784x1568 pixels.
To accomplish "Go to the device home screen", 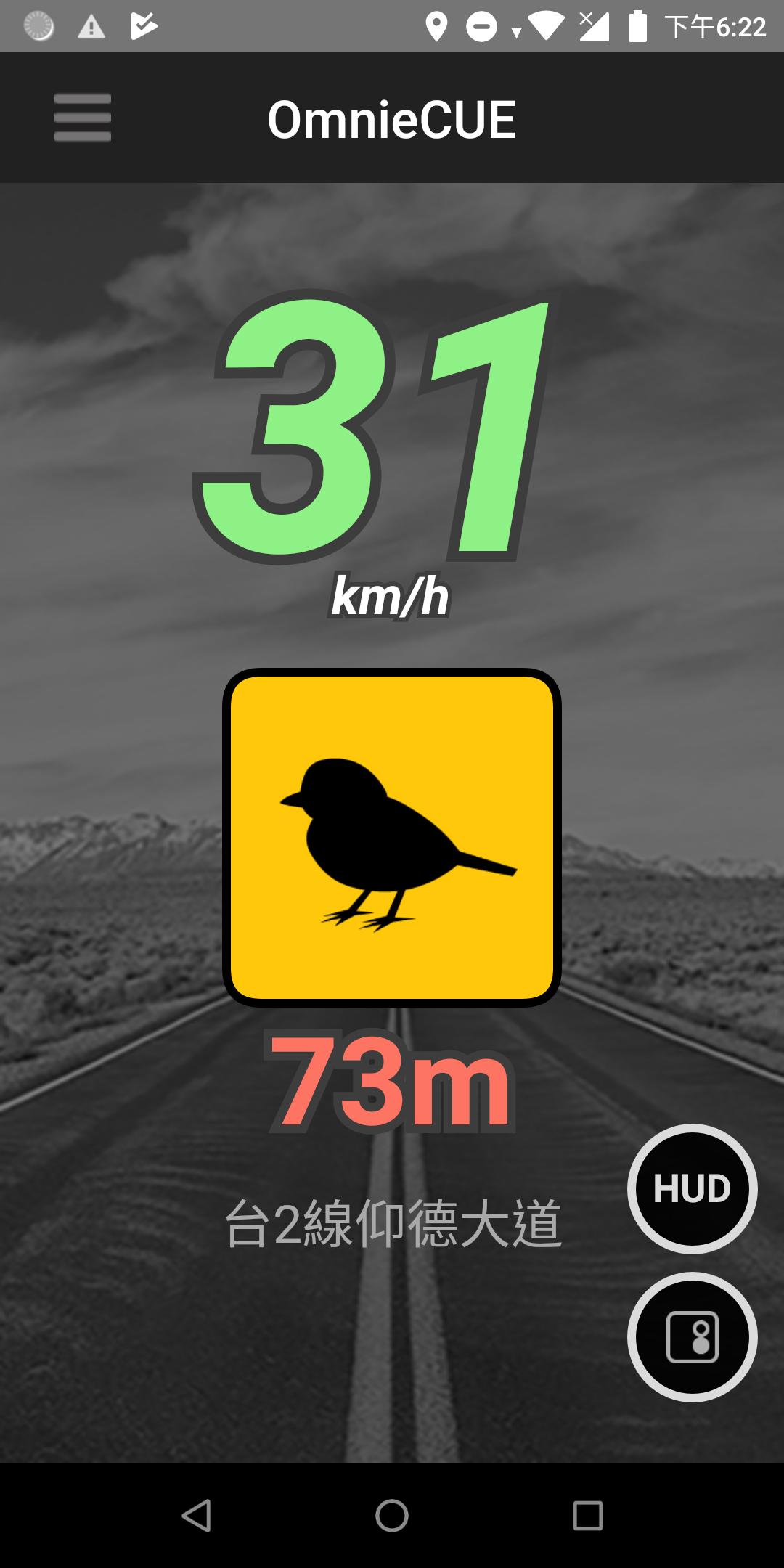I will tap(392, 1515).
